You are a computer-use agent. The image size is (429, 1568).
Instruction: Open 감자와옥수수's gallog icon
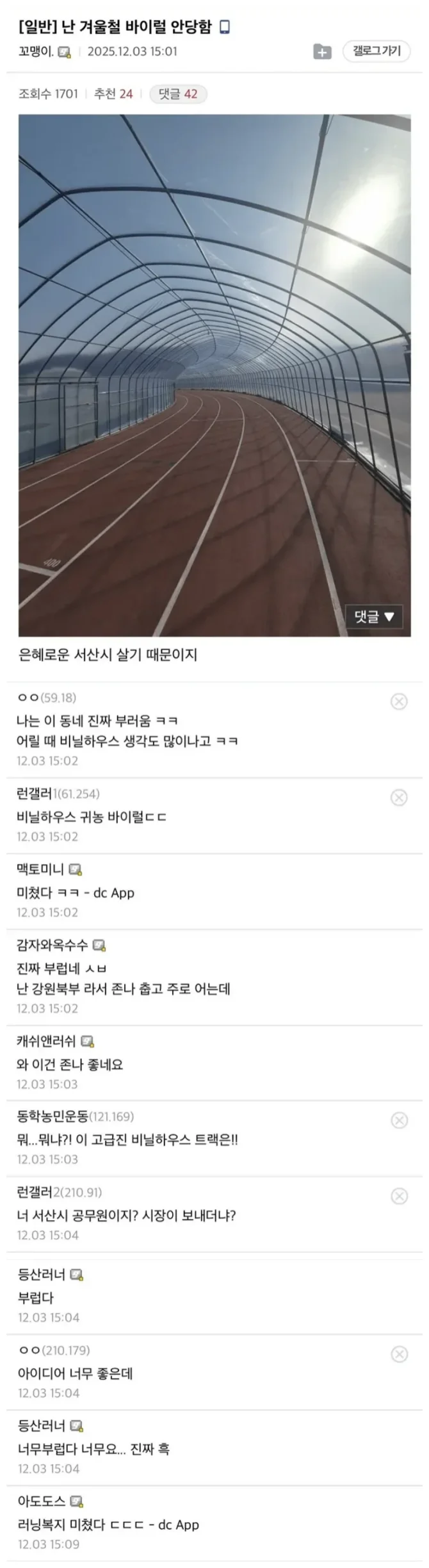99,945
